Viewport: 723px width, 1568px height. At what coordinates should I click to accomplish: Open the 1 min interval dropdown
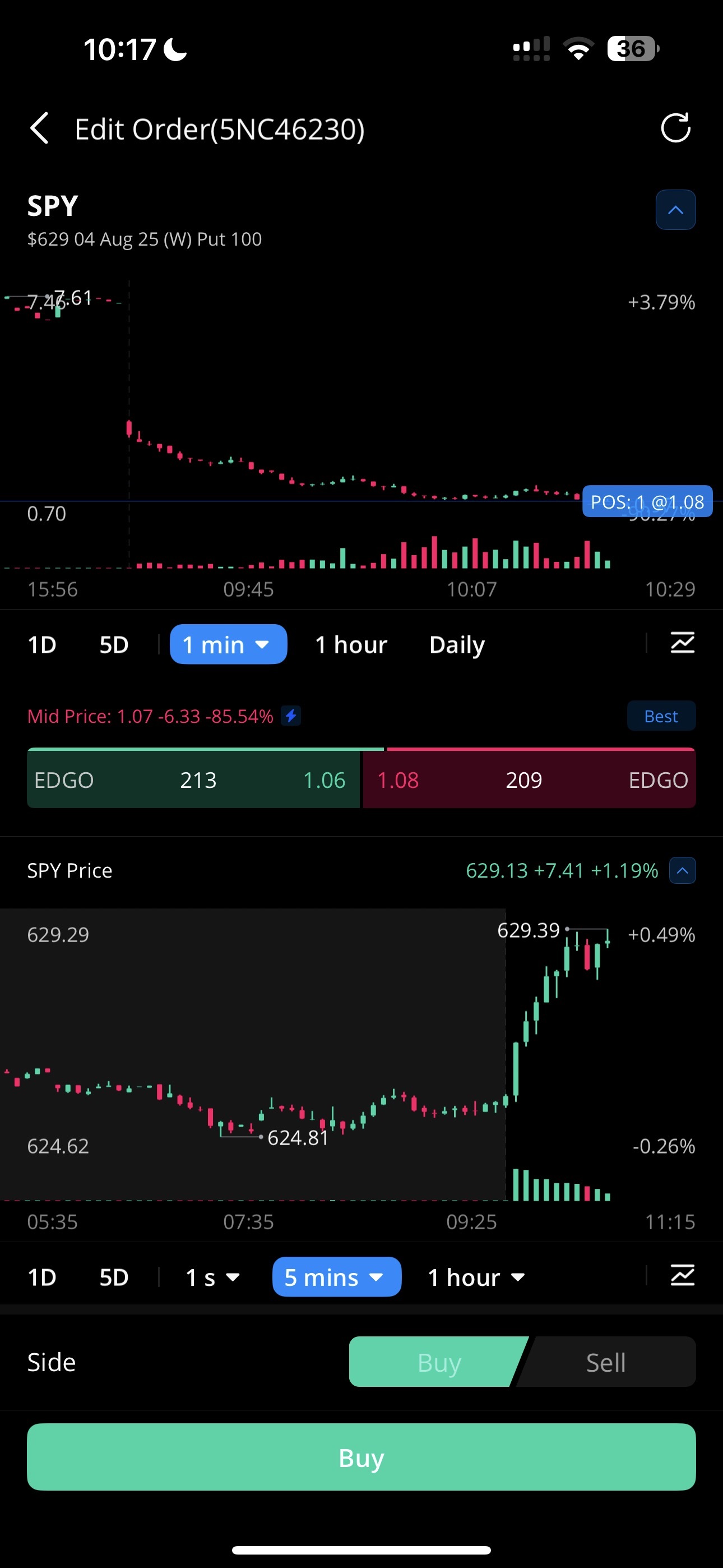tap(228, 644)
